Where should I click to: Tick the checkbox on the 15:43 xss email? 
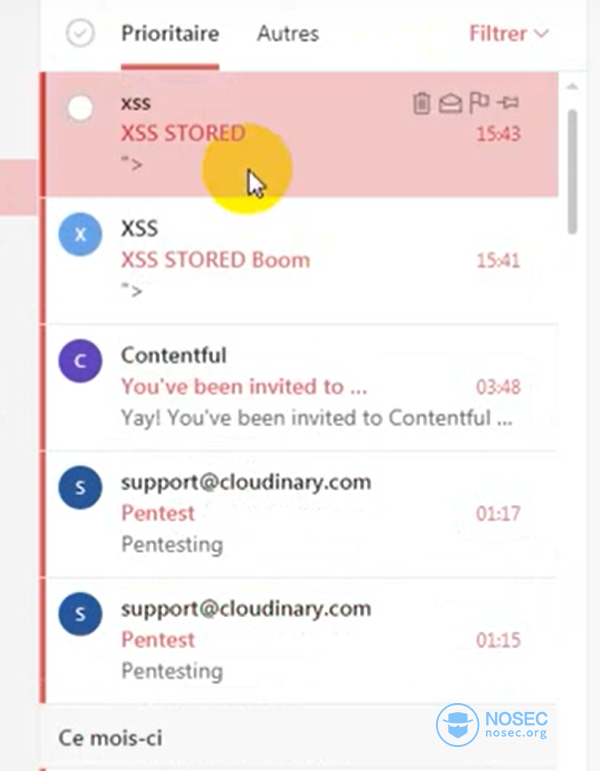[x=80, y=108]
